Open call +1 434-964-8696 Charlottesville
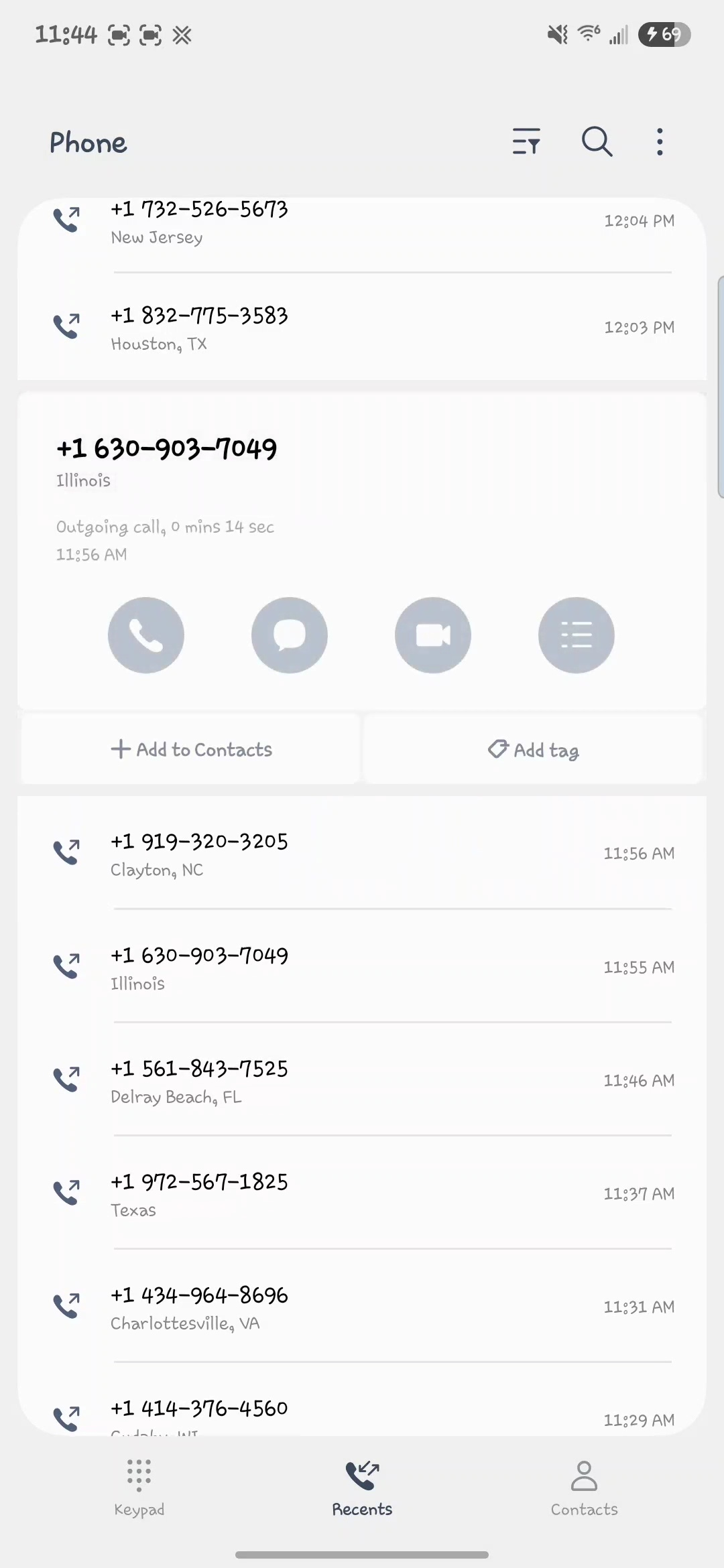 (x=362, y=1307)
